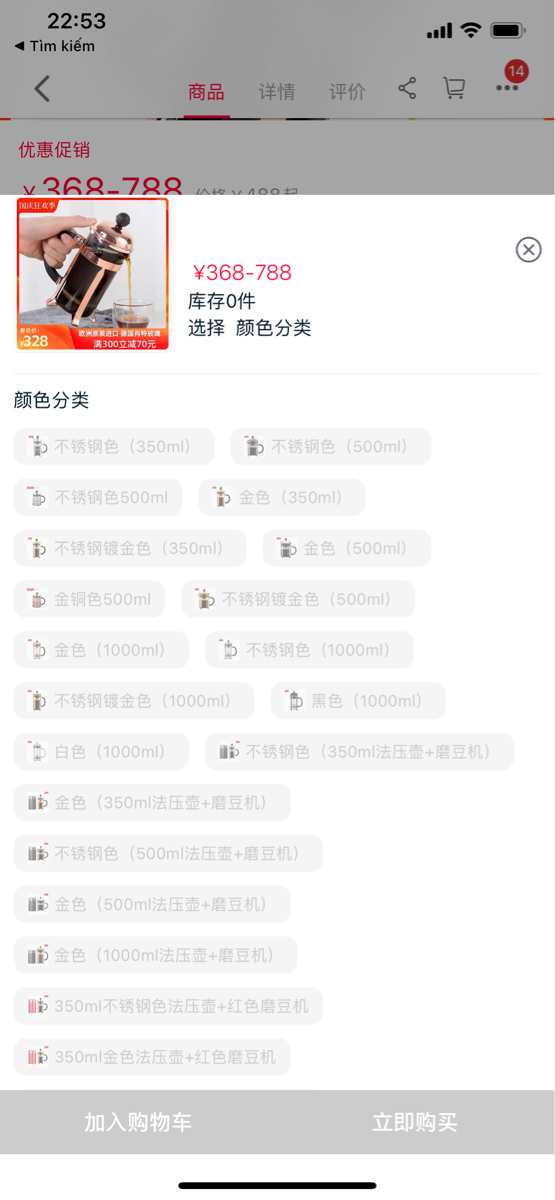555x1200 pixels.
Task: Open the shopping cart icon
Action: tap(454, 88)
